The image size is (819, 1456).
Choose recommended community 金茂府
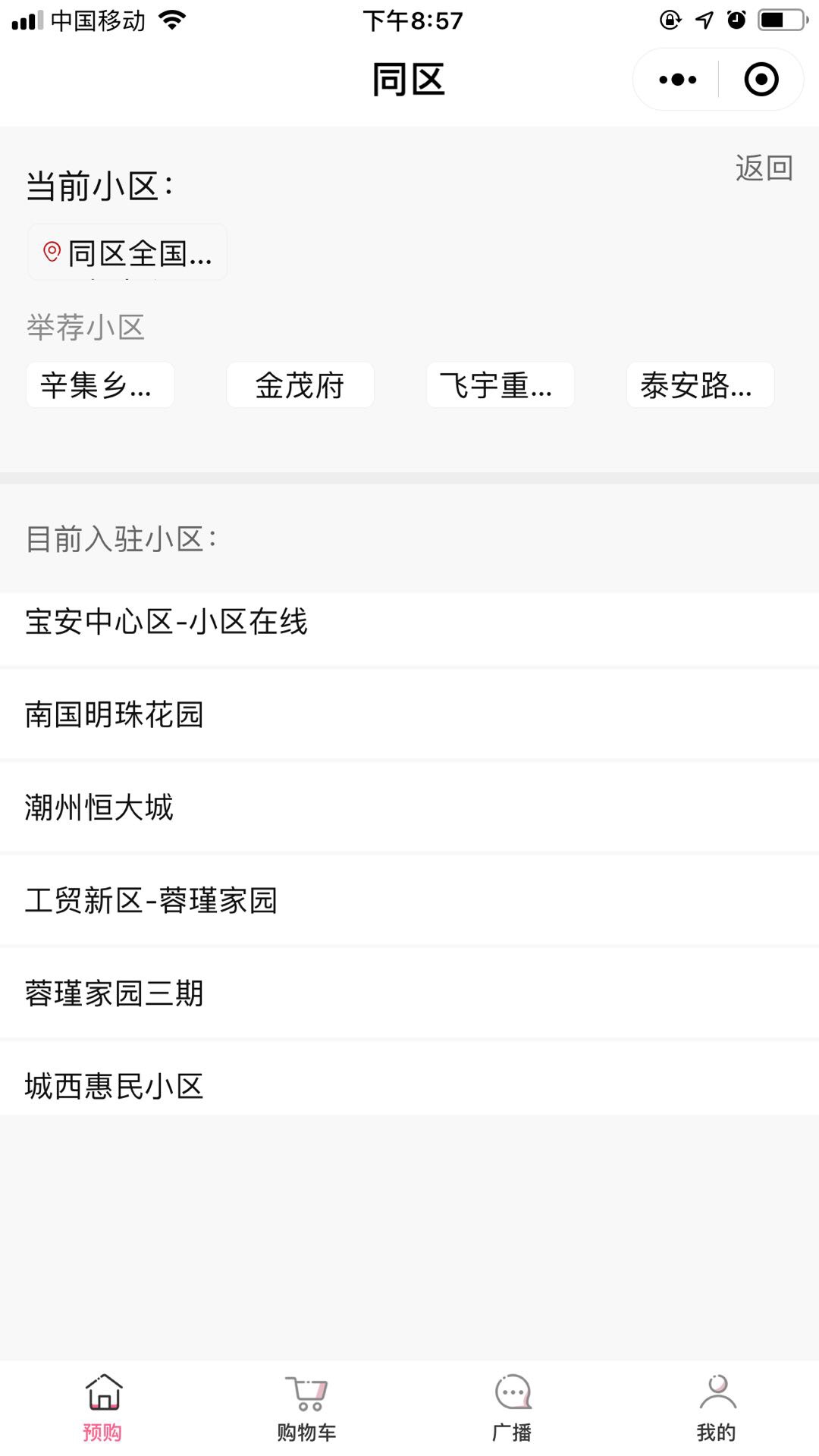[x=300, y=385]
